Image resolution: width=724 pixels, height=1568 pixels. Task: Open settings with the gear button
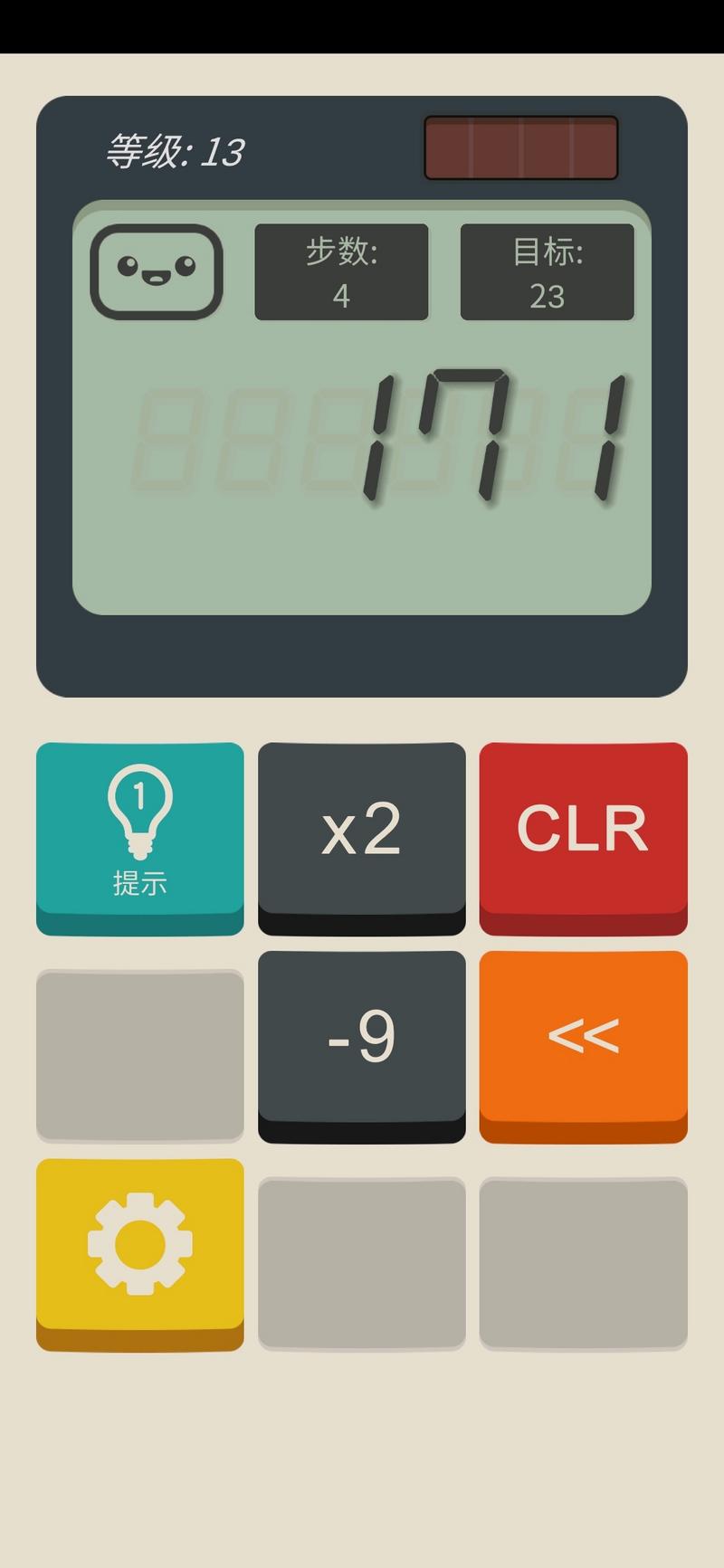[139, 1245]
